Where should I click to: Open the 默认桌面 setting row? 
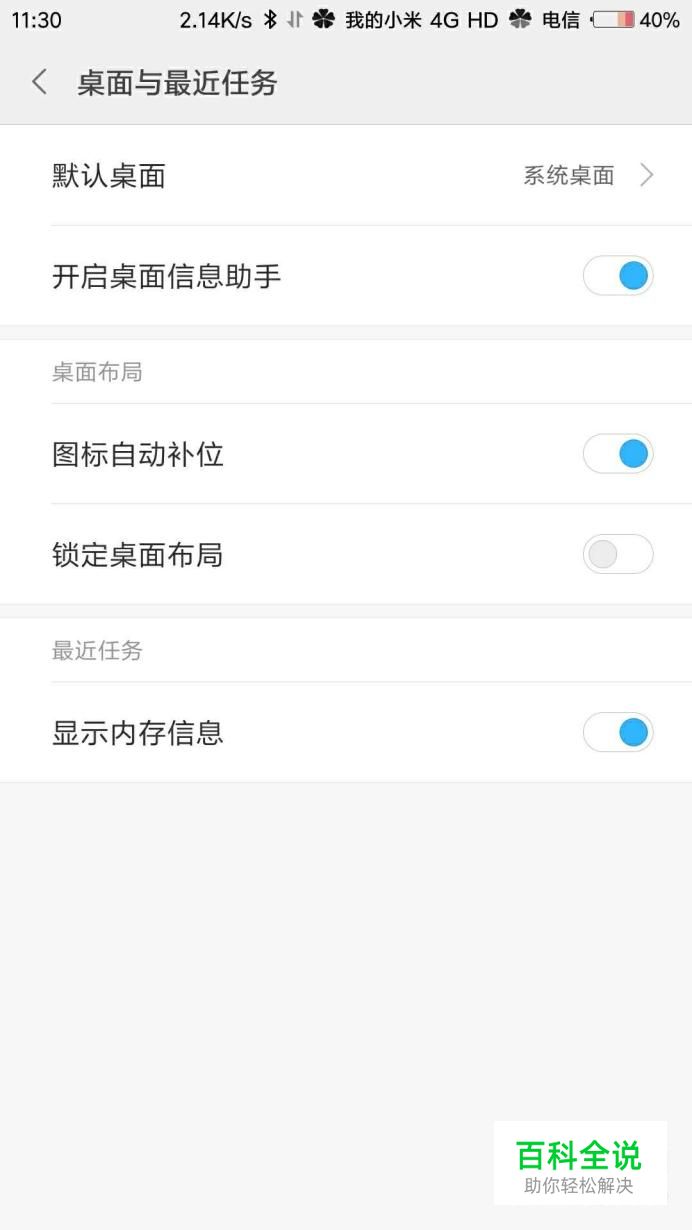pyautogui.click(x=346, y=176)
